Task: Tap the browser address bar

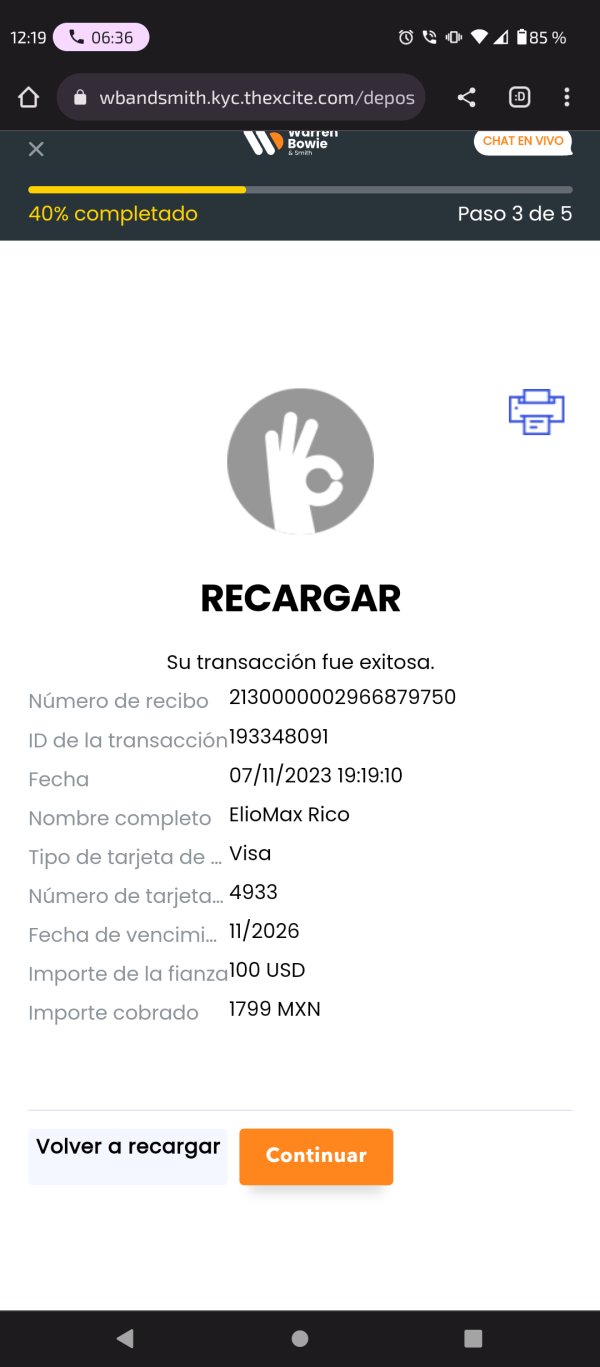Action: (x=241, y=97)
